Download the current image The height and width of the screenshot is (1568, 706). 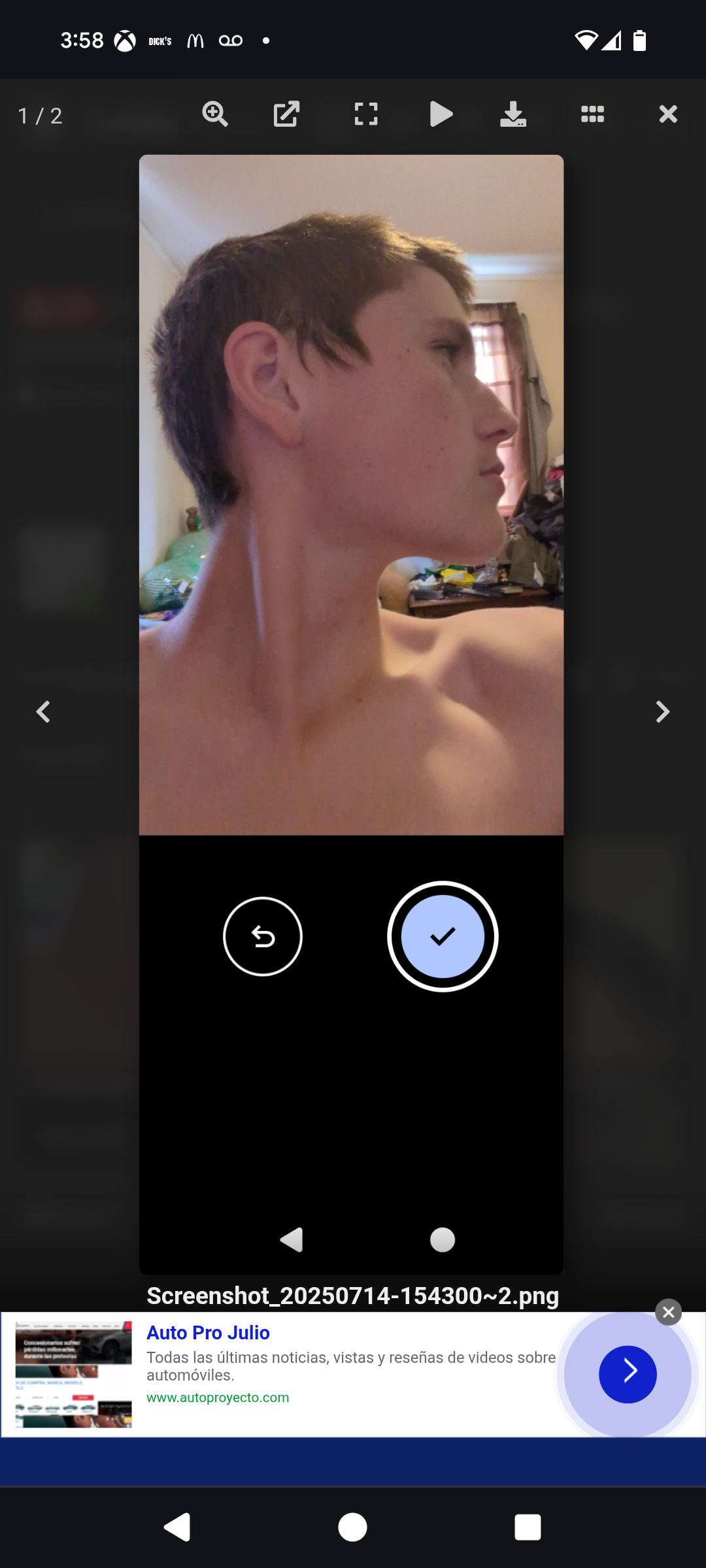click(513, 114)
